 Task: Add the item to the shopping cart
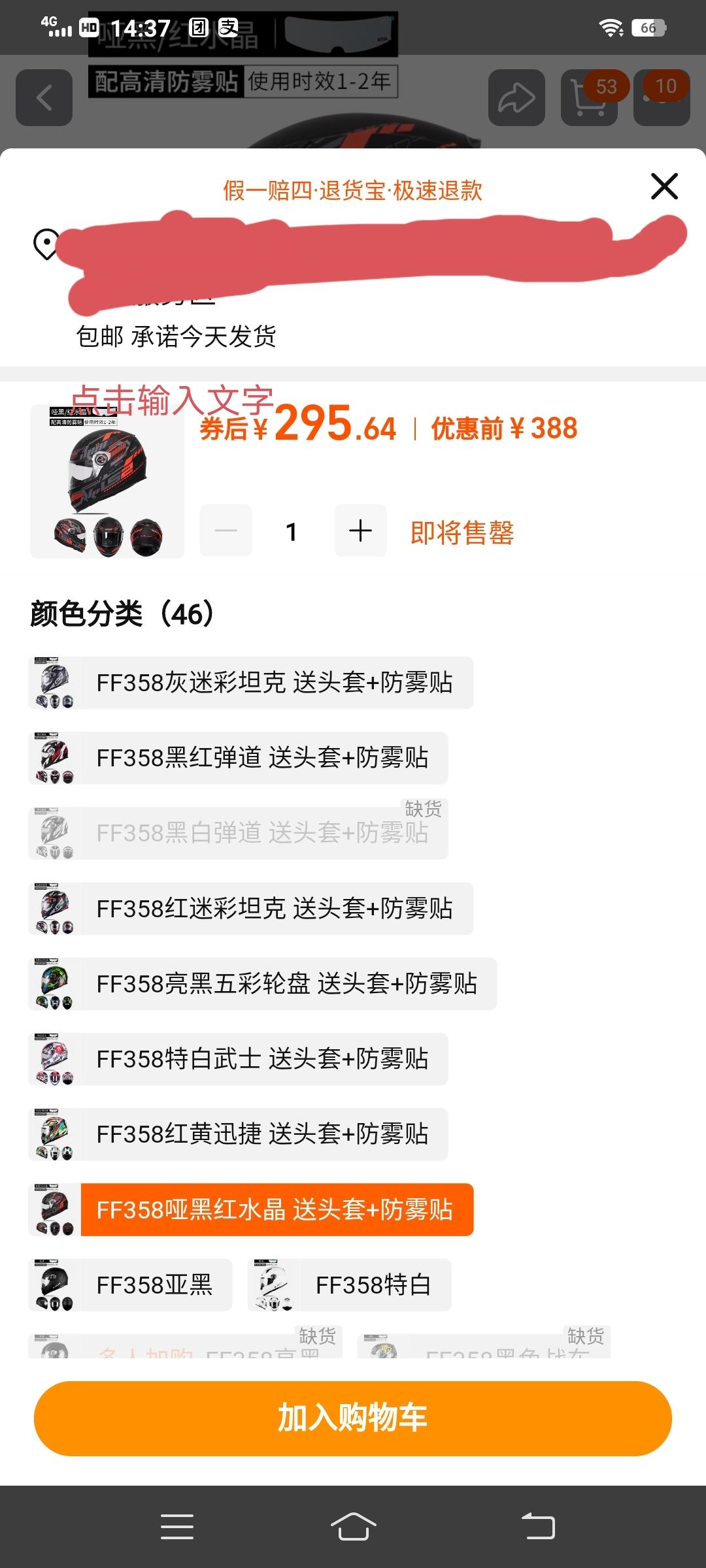(353, 1418)
